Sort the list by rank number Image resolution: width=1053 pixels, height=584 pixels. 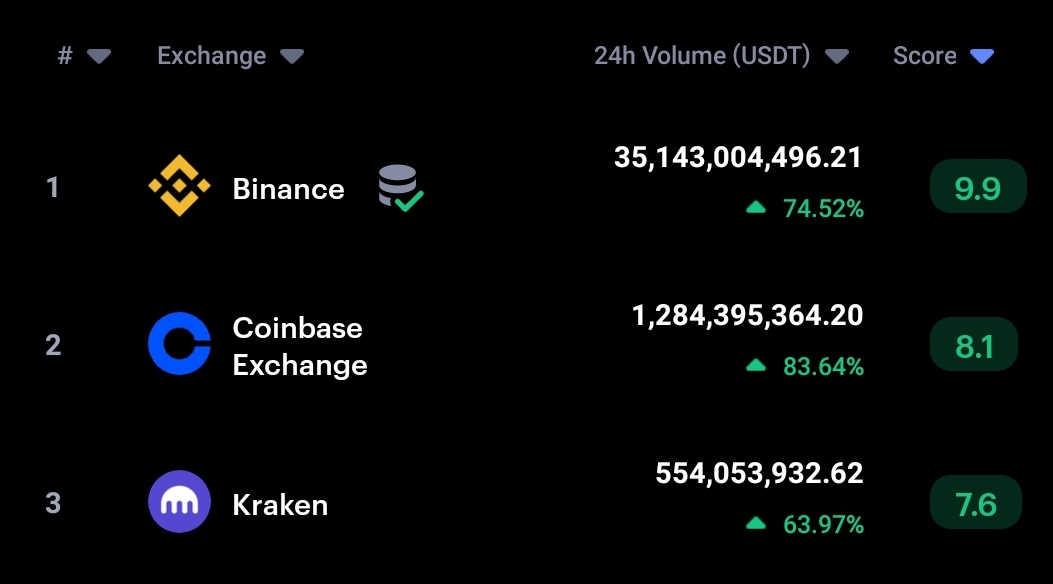pyautogui.click(x=82, y=56)
